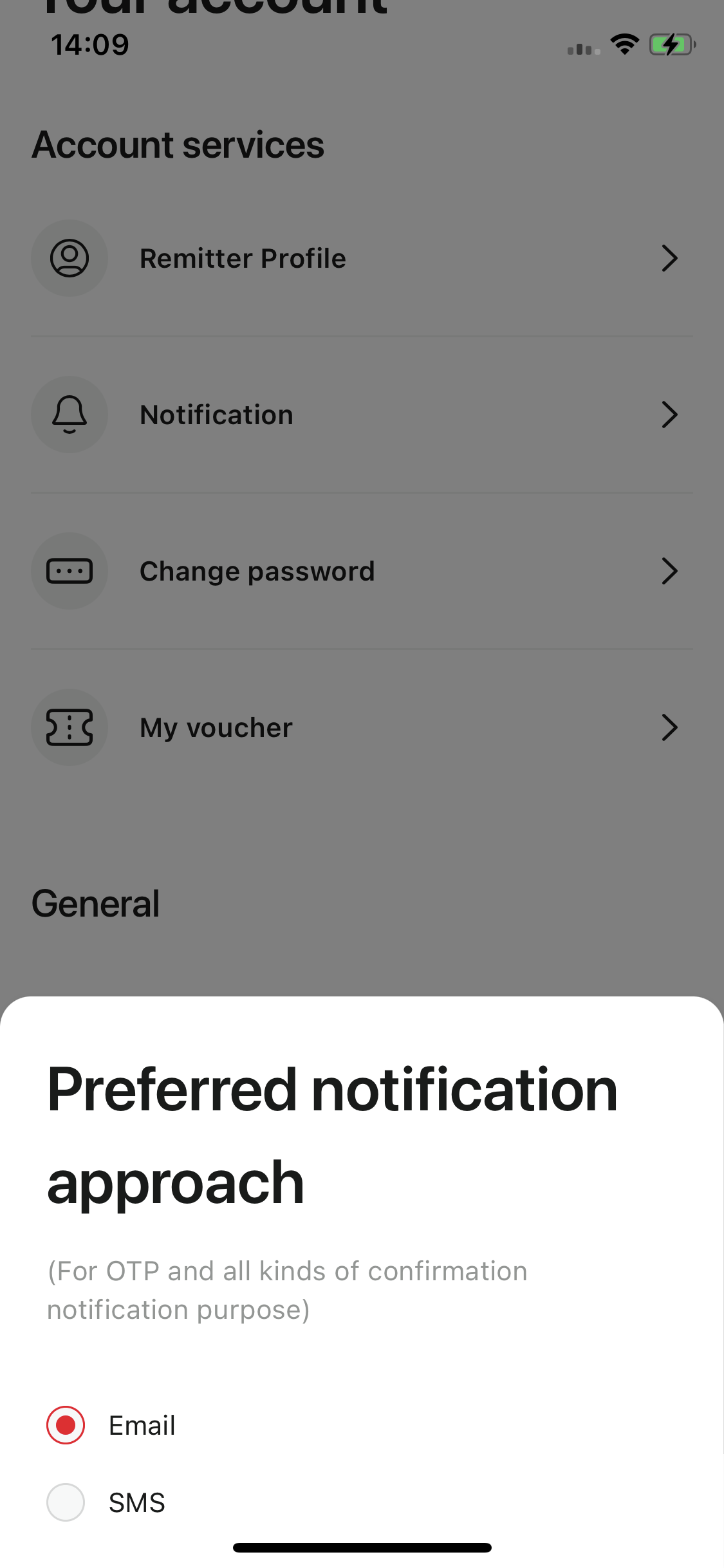
Task: Choose SMS for OTP notifications
Action: pyautogui.click(x=66, y=1502)
